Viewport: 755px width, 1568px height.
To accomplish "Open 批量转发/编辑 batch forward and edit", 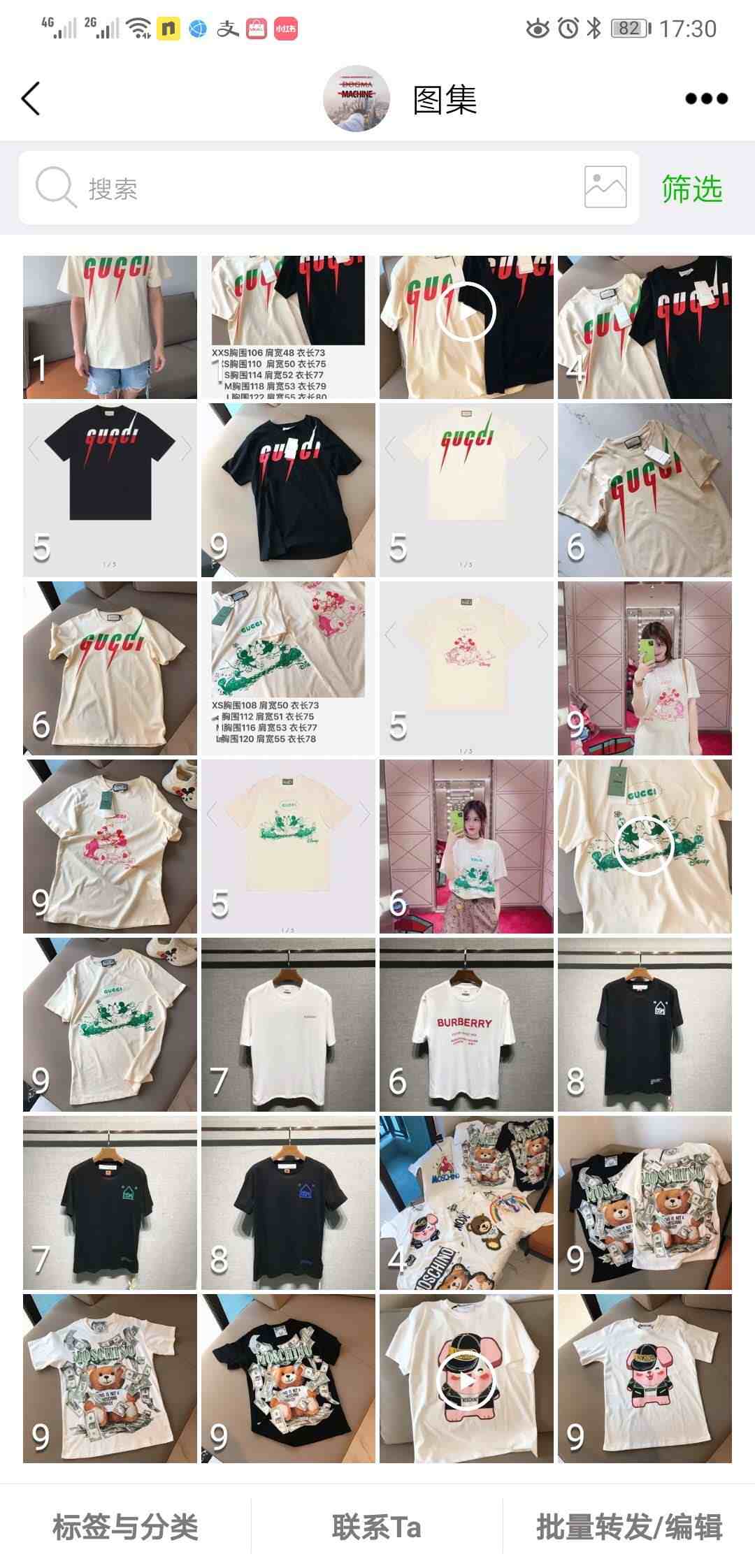I will 629,1526.
